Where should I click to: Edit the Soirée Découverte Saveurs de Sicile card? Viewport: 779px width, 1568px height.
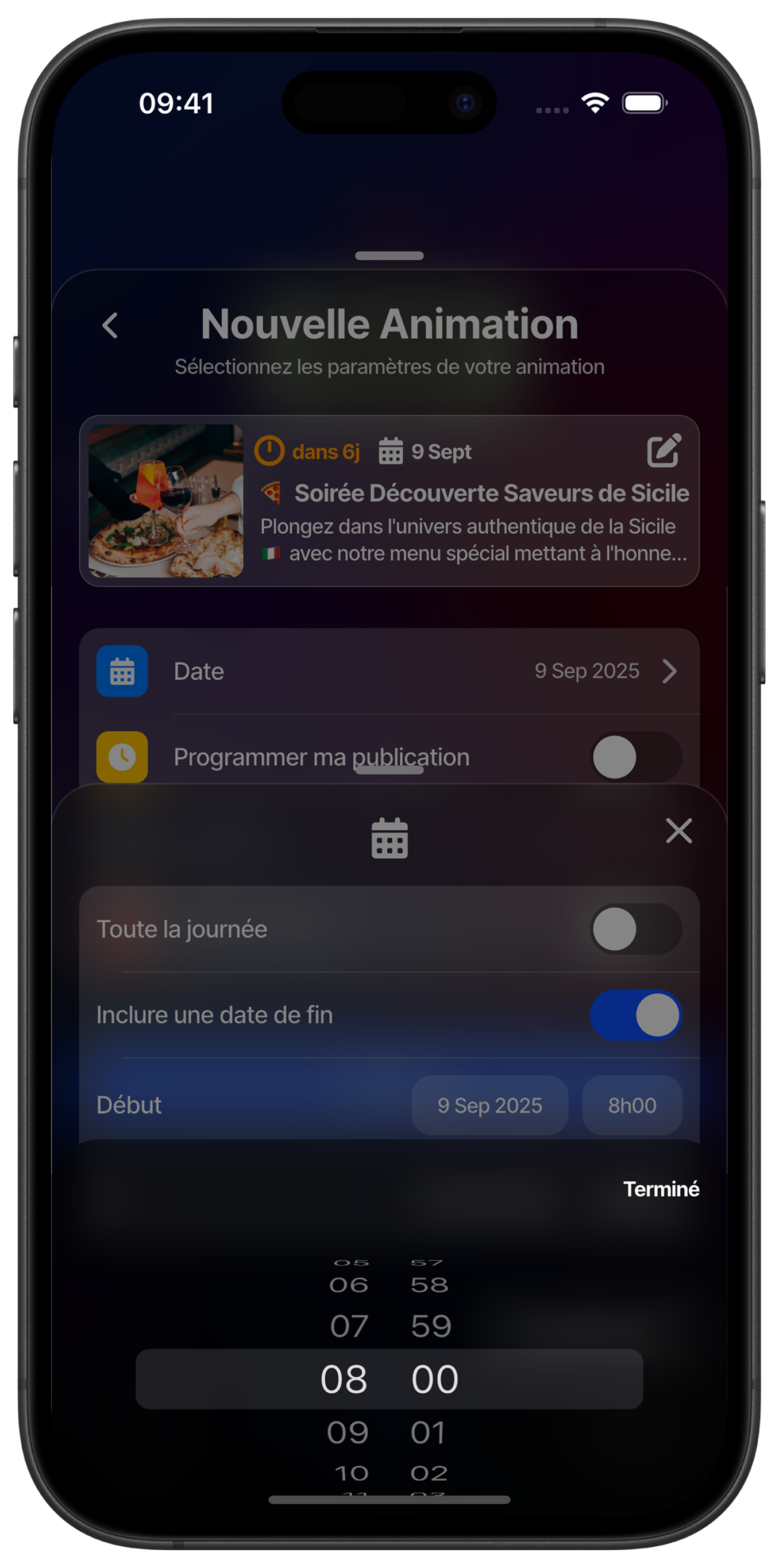(x=664, y=451)
